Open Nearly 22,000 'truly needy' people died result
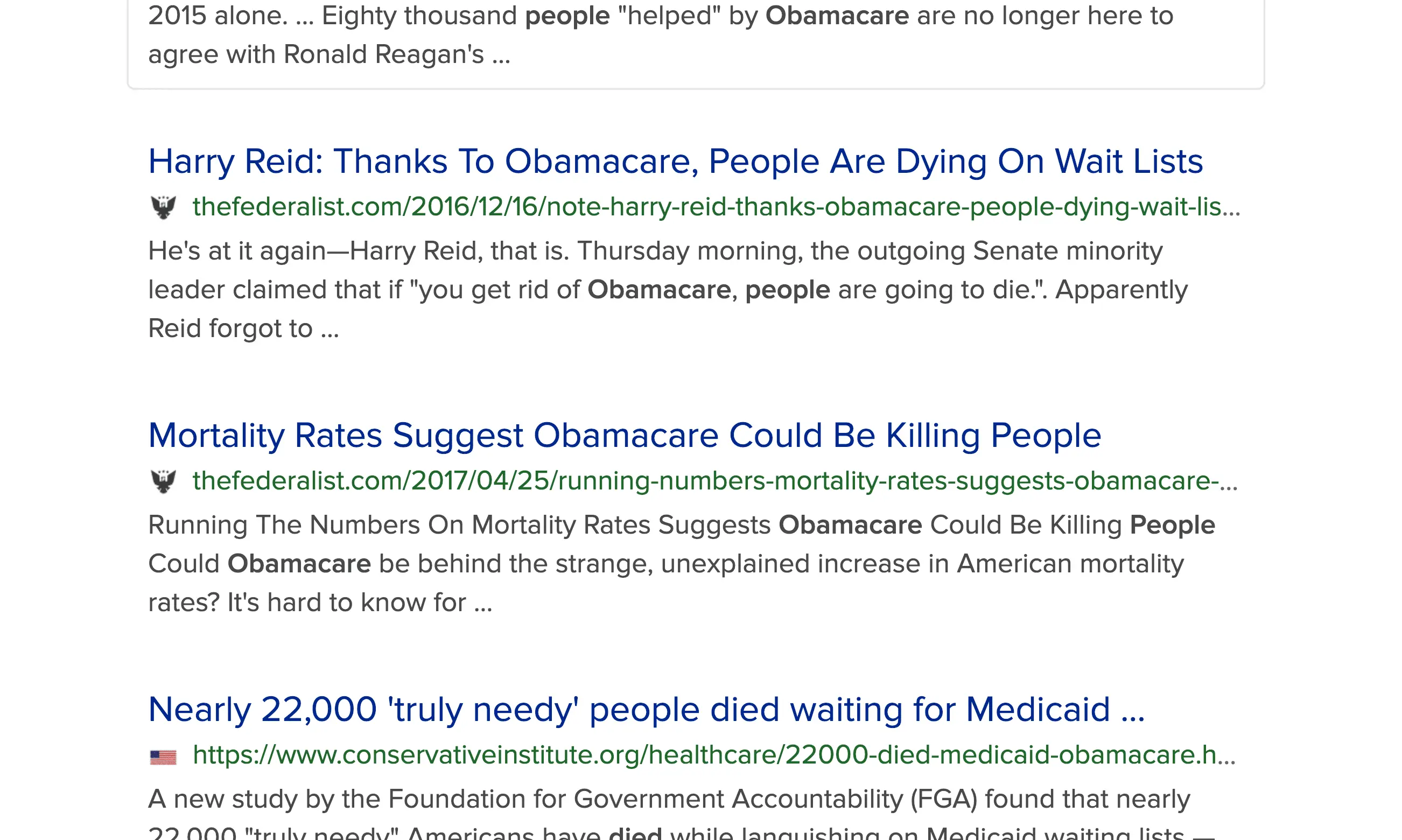The height and width of the screenshot is (840, 1402). [646, 709]
